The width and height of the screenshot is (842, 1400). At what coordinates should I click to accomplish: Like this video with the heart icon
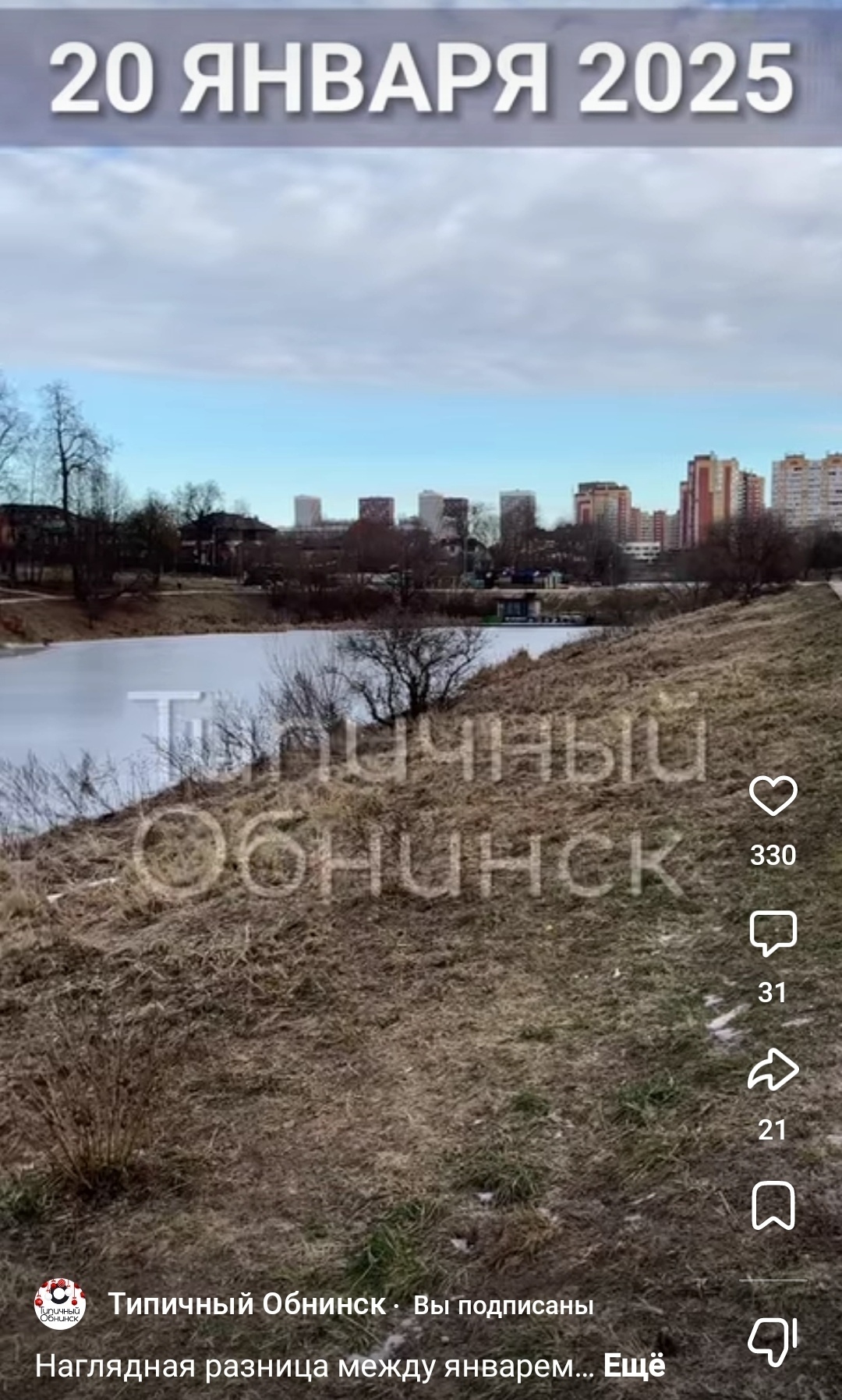click(773, 796)
